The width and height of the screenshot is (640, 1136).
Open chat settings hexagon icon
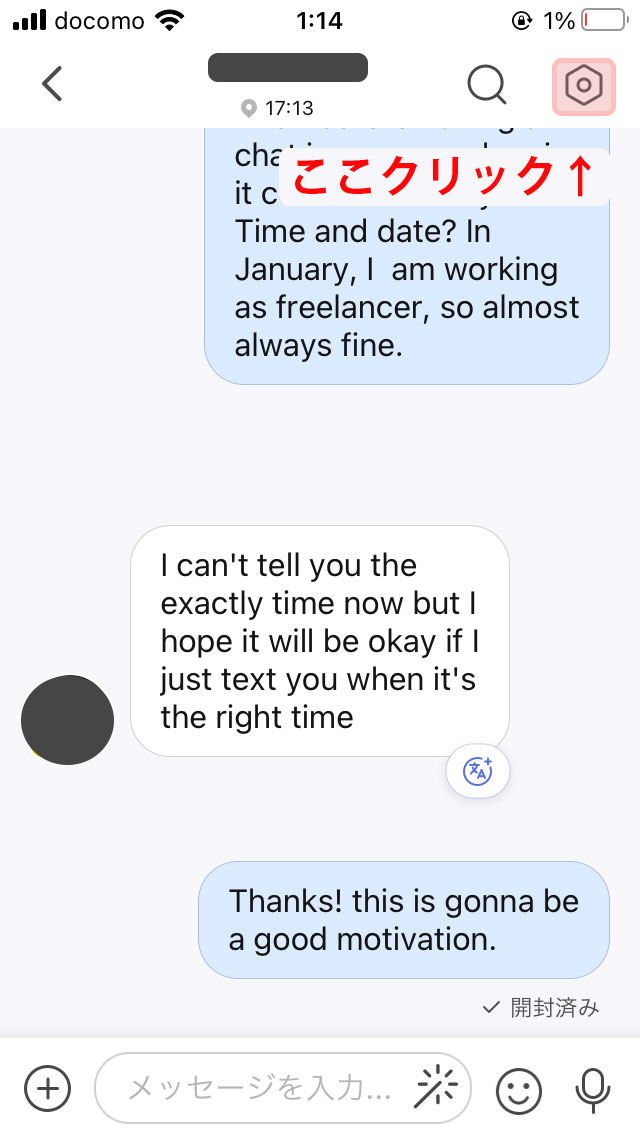(583, 86)
